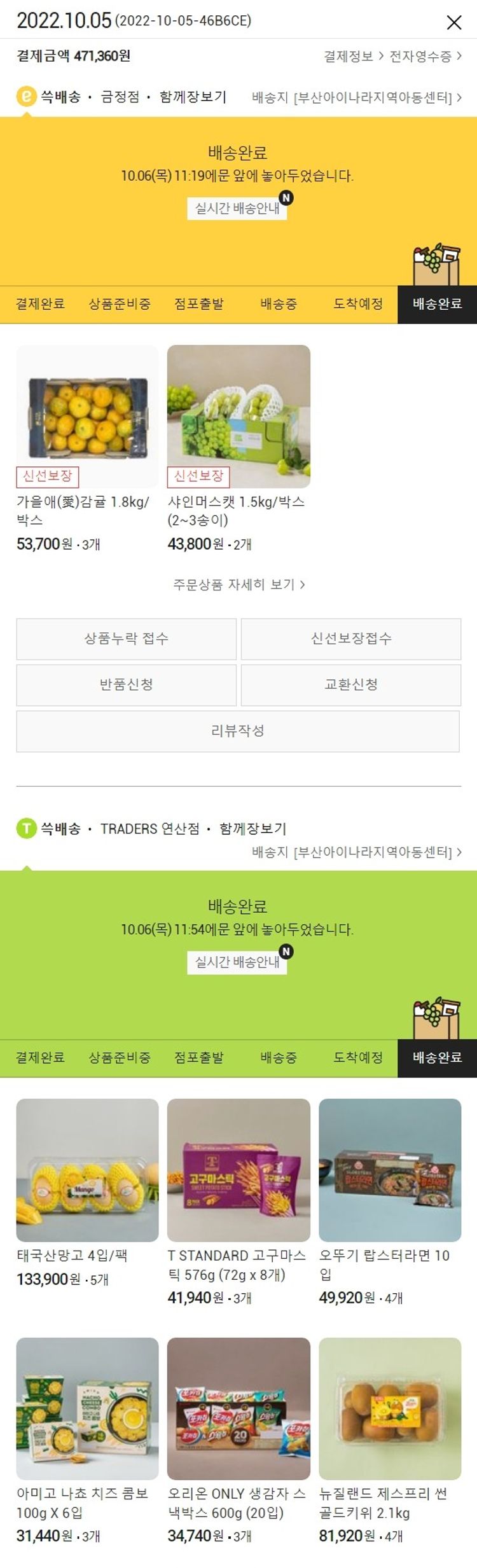Open 태국산망고 4입/팩 product
Image resolution: width=477 pixels, height=1568 pixels.
pos(87,1170)
